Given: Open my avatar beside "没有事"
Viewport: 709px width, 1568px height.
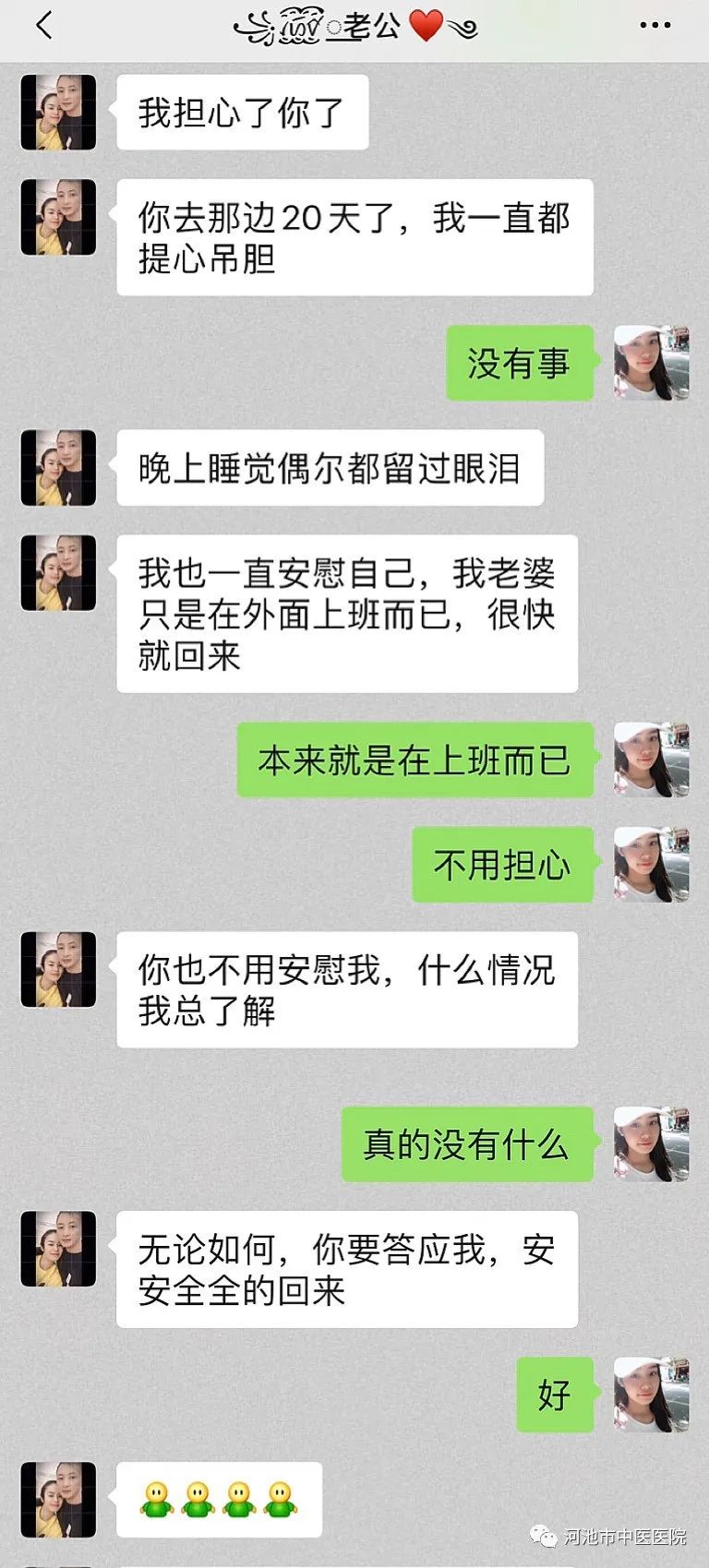Looking at the screenshot, I should click(652, 363).
